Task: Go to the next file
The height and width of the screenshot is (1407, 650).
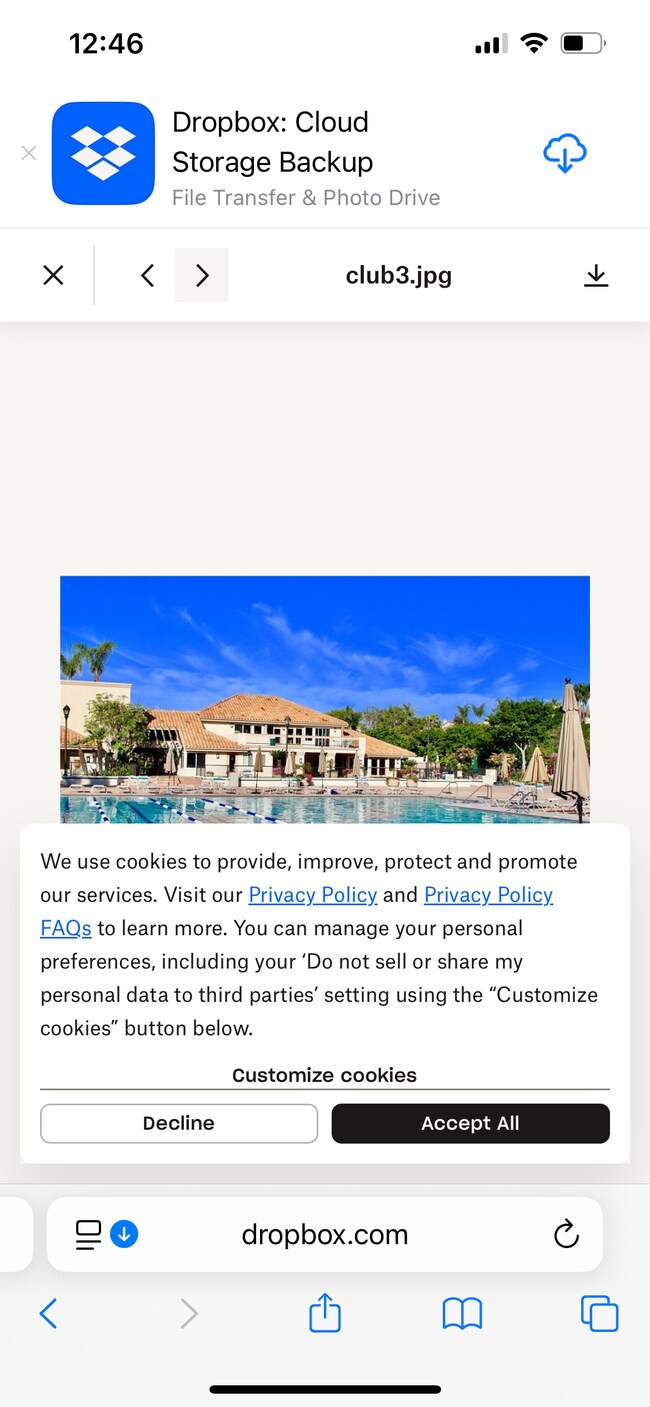Action: [202, 275]
